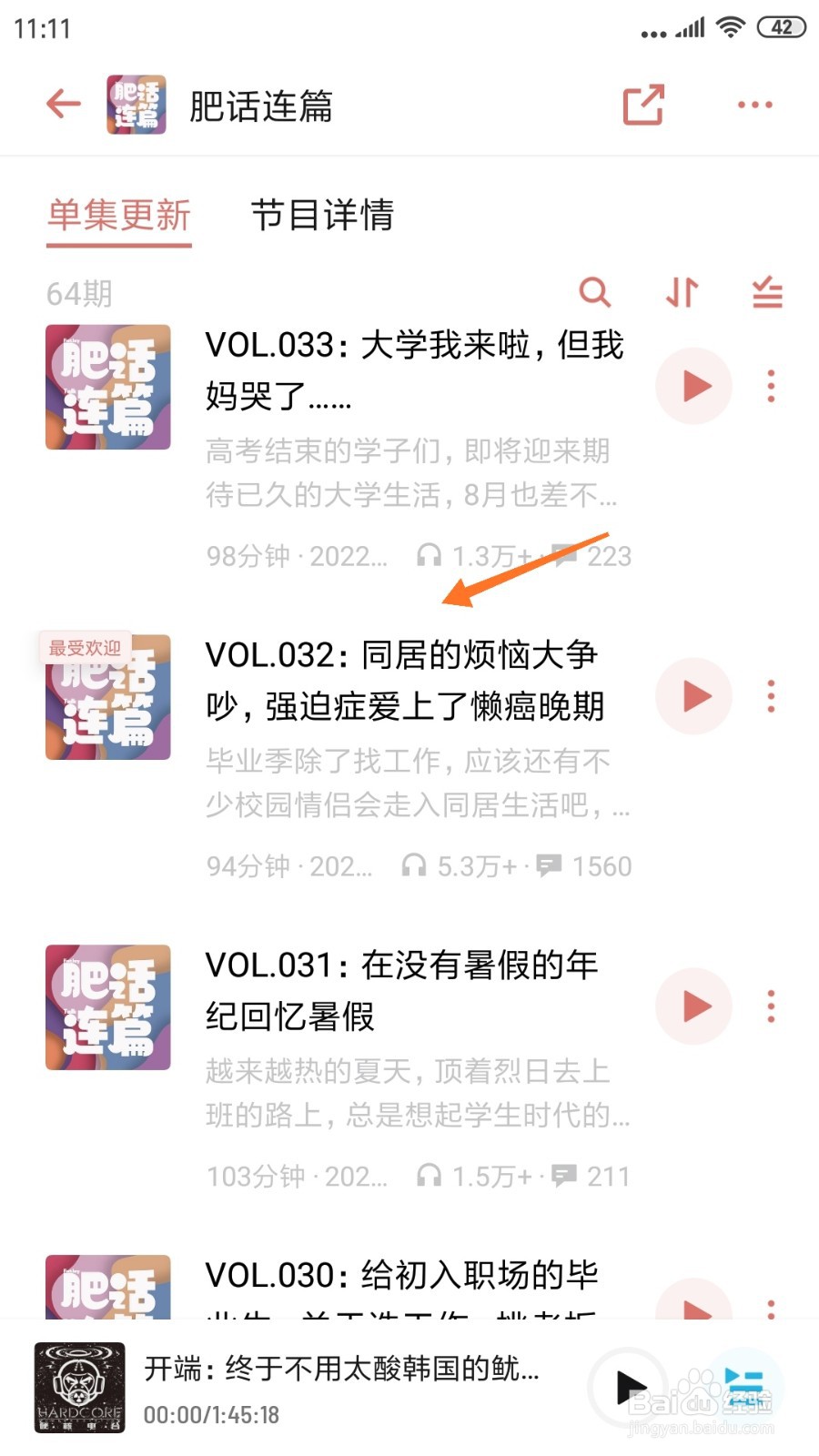Share the 肥话连篇 podcast
819x1456 pixels.
643,105
